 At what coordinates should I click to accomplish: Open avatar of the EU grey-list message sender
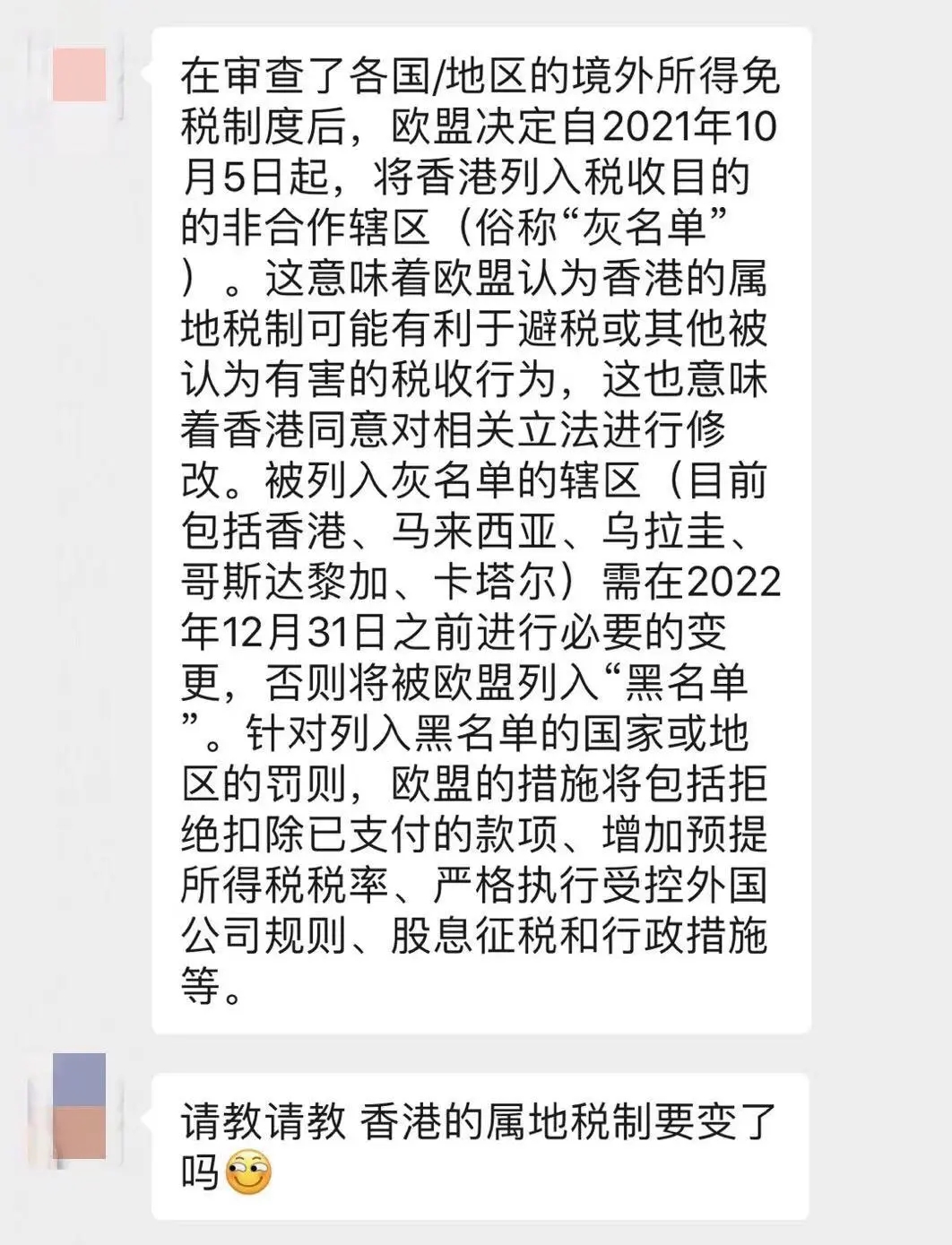point(79,75)
